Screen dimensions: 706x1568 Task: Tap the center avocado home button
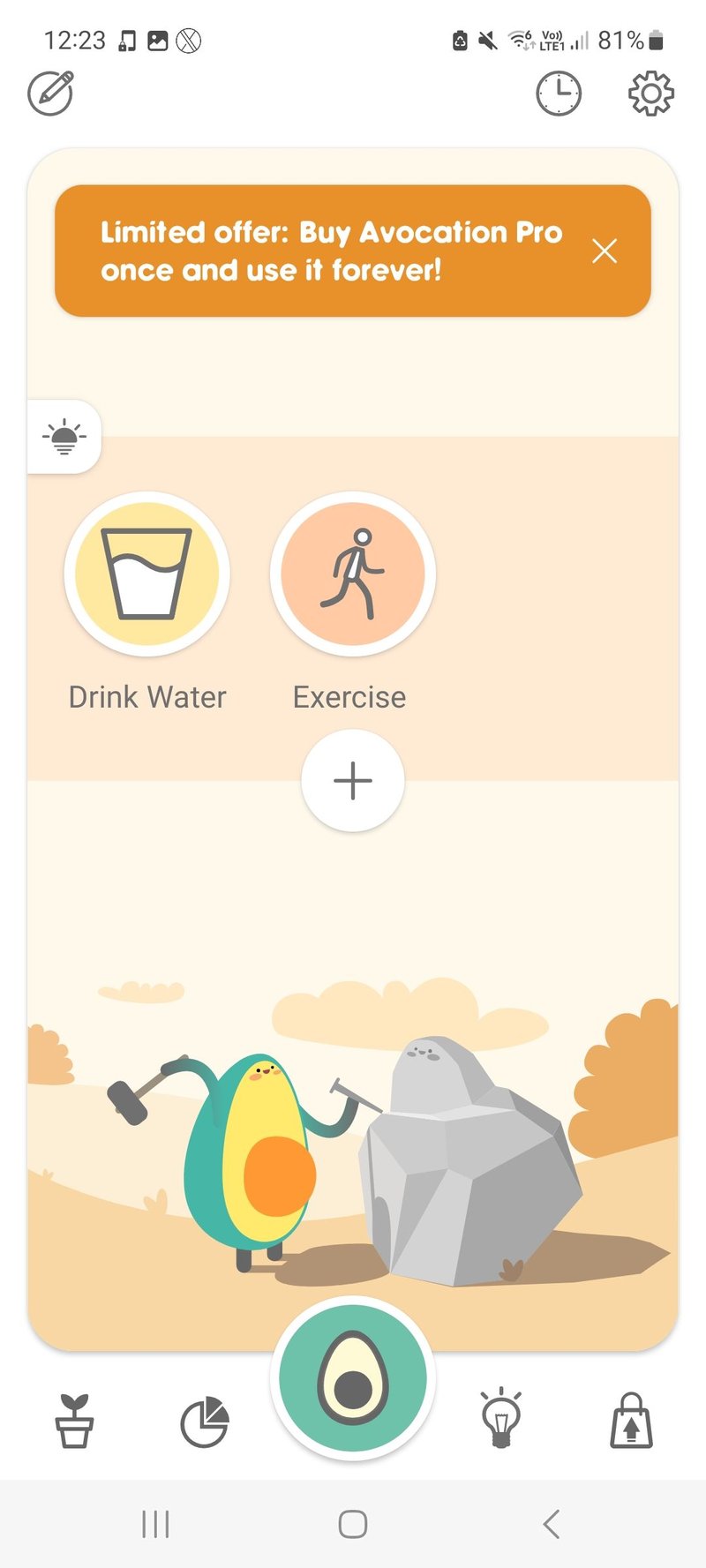pyautogui.click(x=353, y=1377)
